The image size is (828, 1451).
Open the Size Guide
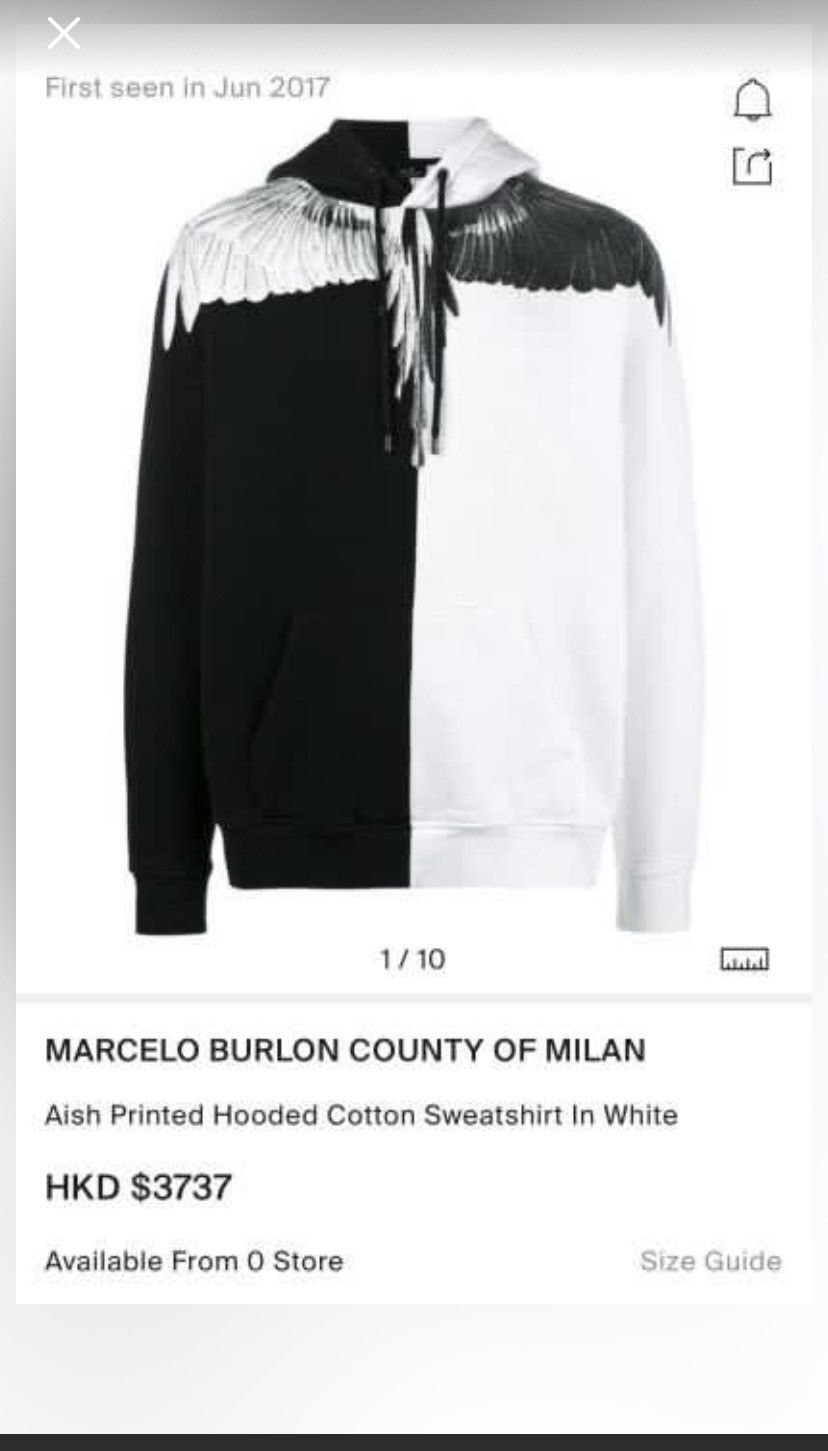point(711,1261)
